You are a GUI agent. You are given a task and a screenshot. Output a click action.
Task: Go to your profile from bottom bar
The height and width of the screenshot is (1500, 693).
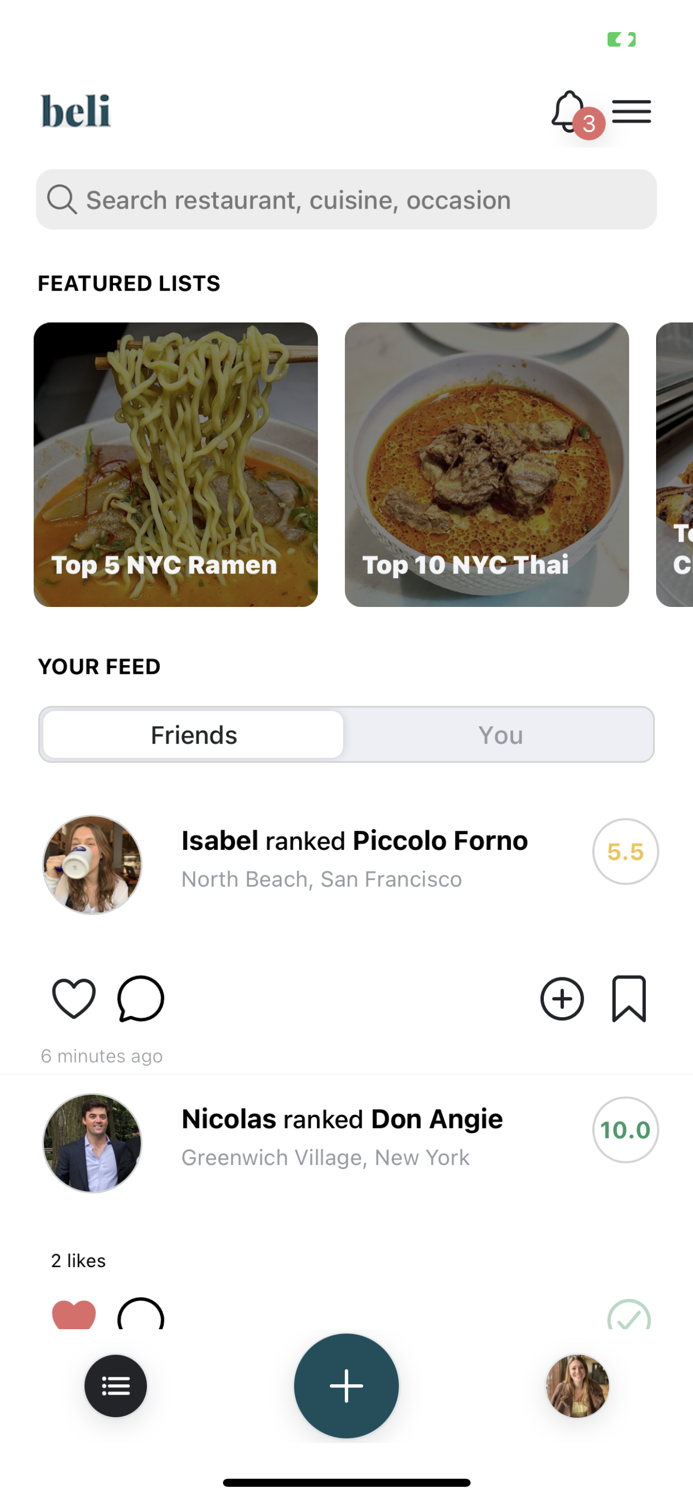tap(577, 1386)
